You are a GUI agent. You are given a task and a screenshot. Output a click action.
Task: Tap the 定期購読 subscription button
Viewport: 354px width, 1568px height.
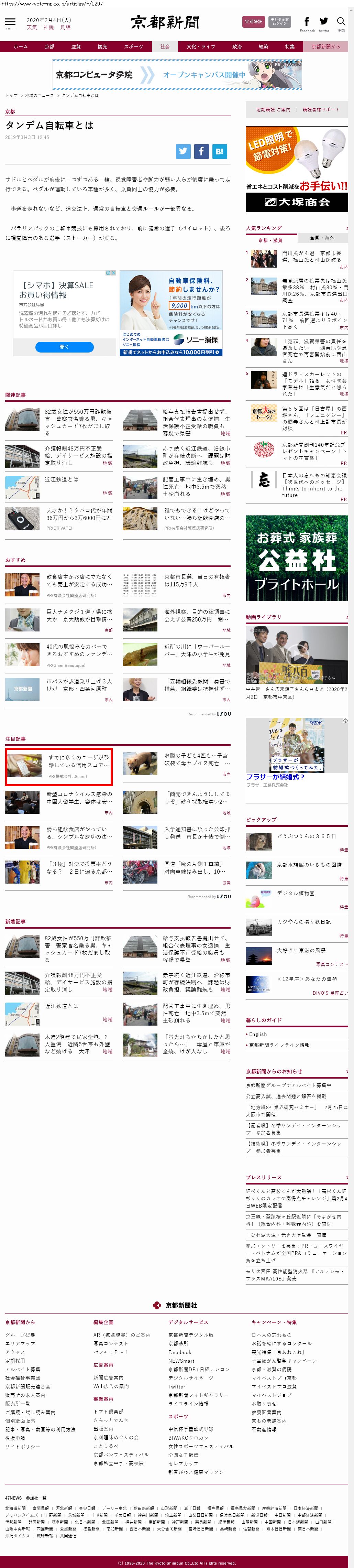pyautogui.click(x=253, y=21)
